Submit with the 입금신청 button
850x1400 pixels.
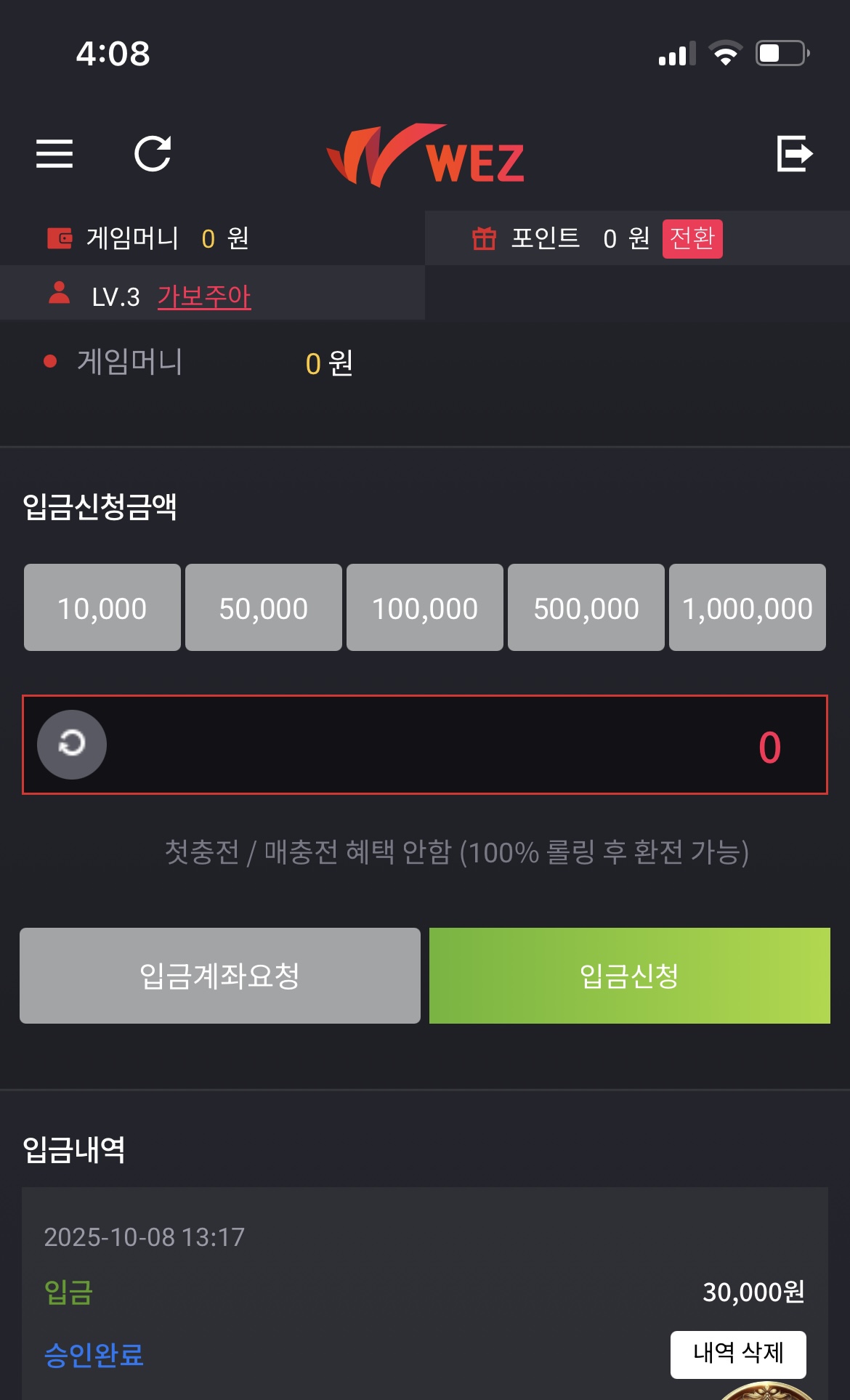(x=629, y=976)
